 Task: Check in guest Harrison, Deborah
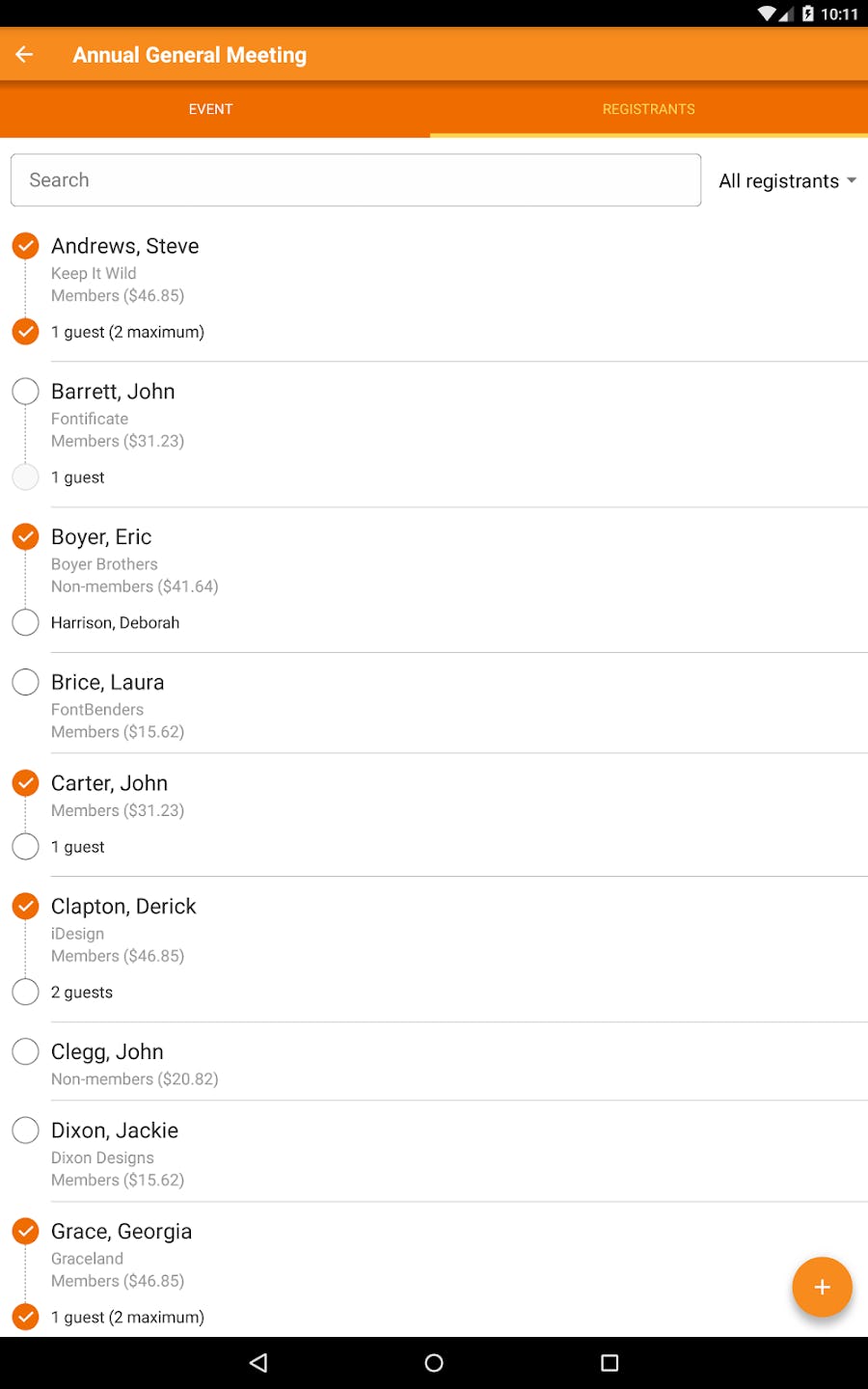[26, 623]
